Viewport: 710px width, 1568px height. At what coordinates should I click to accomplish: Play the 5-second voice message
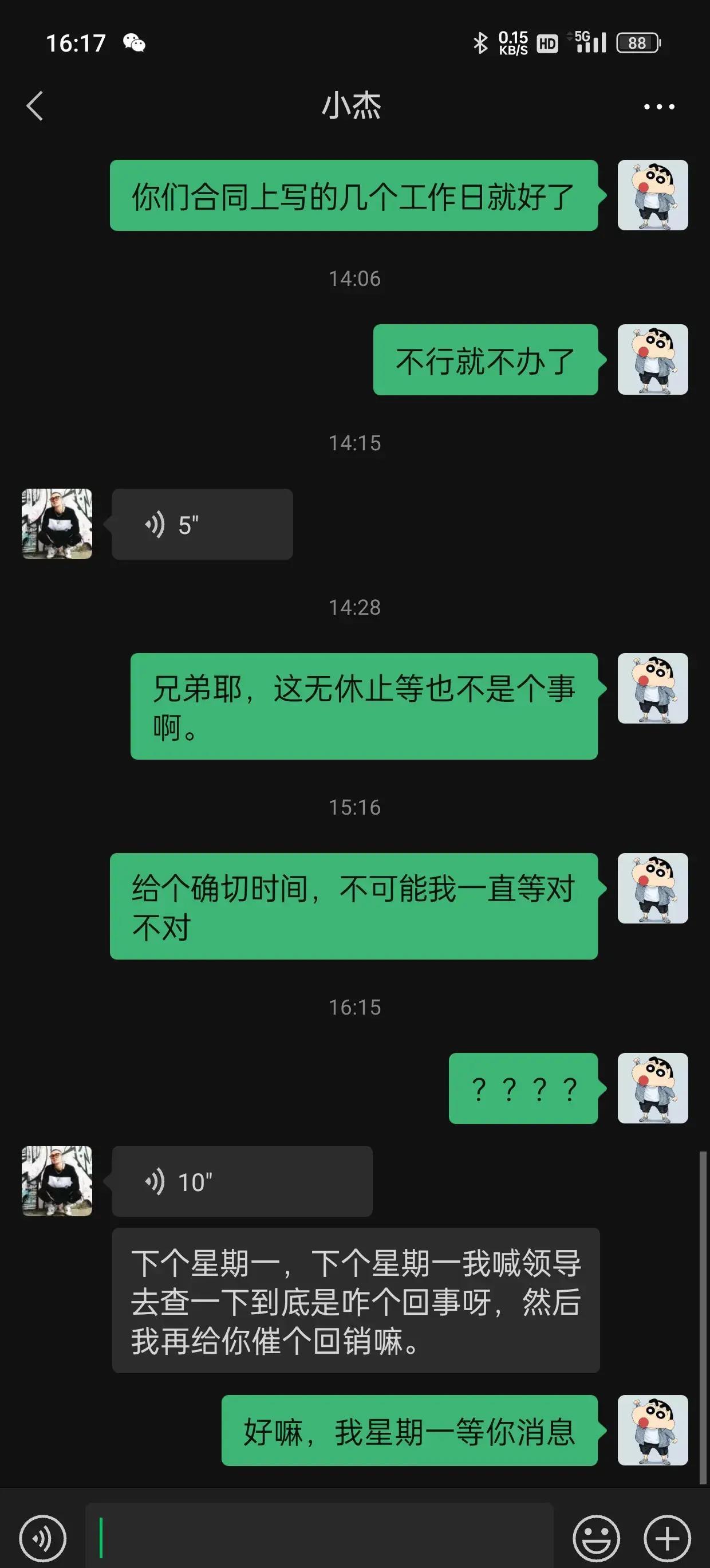(201, 524)
